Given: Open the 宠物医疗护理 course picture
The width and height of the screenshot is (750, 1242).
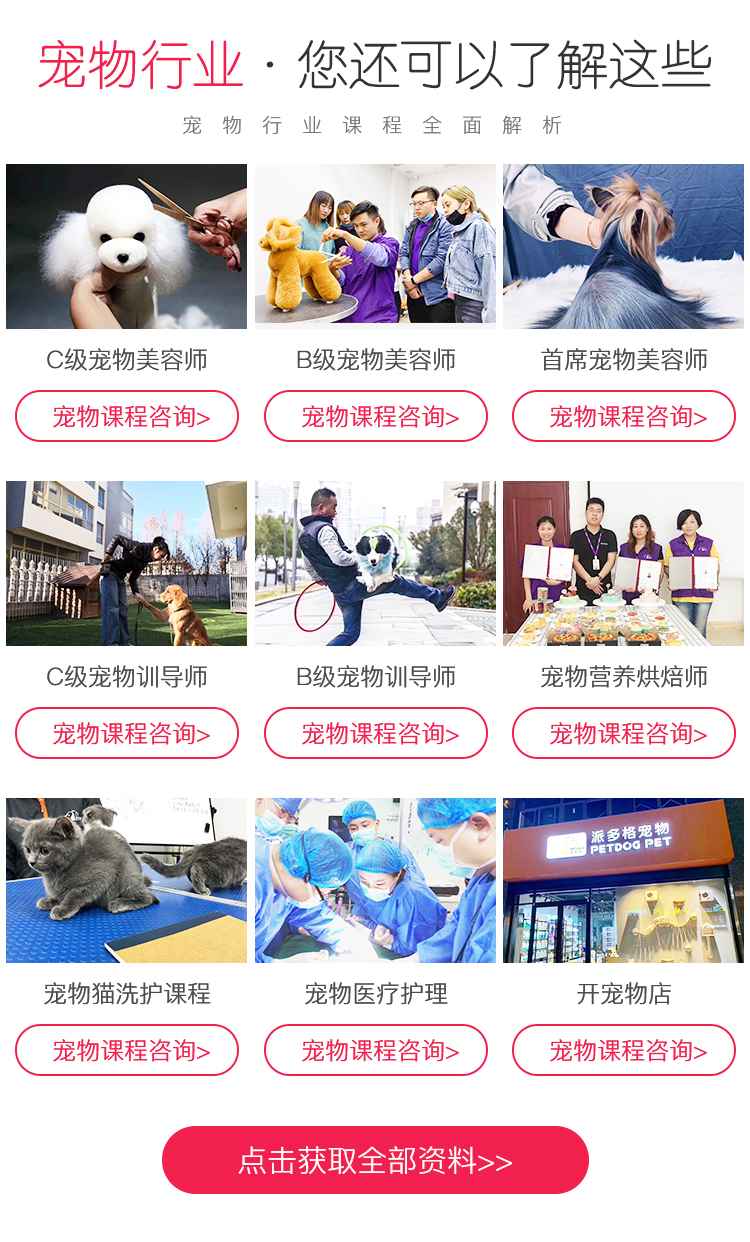Looking at the screenshot, I should click(376, 881).
